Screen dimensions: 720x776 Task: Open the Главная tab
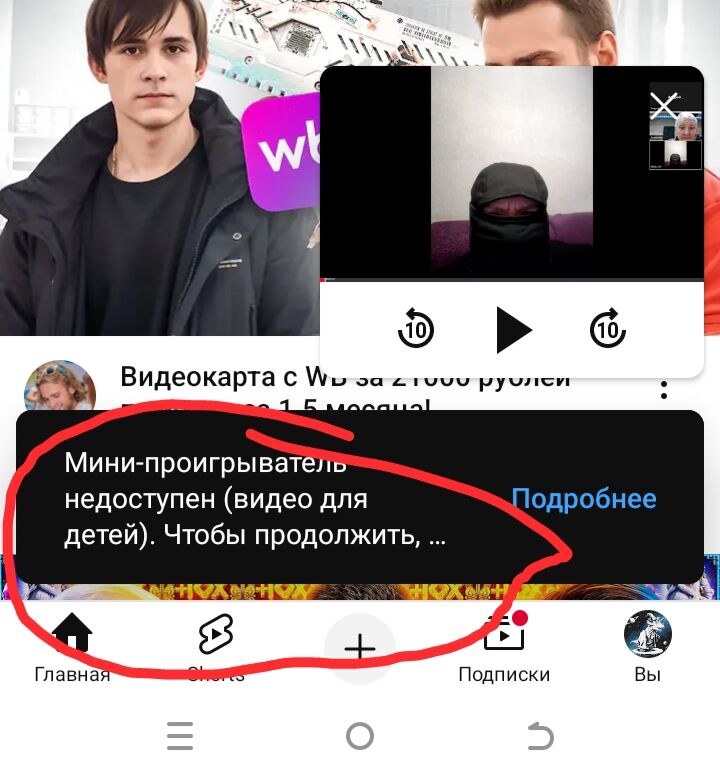[x=72, y=650]
